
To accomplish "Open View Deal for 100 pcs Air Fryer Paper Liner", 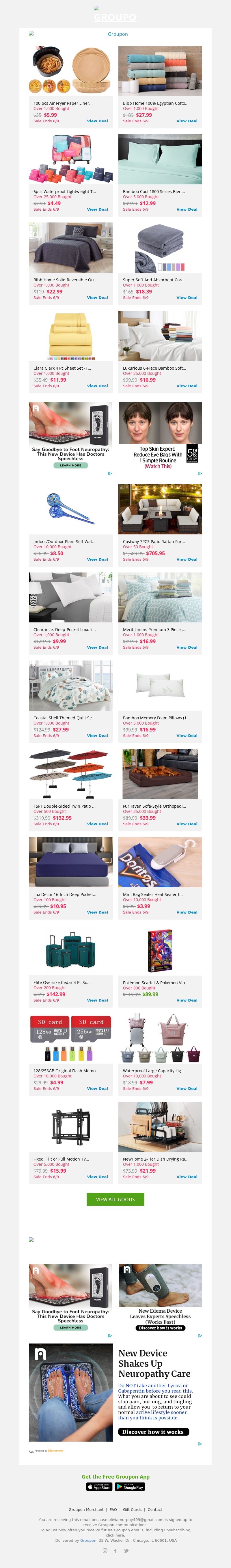I will coord(97,121).
